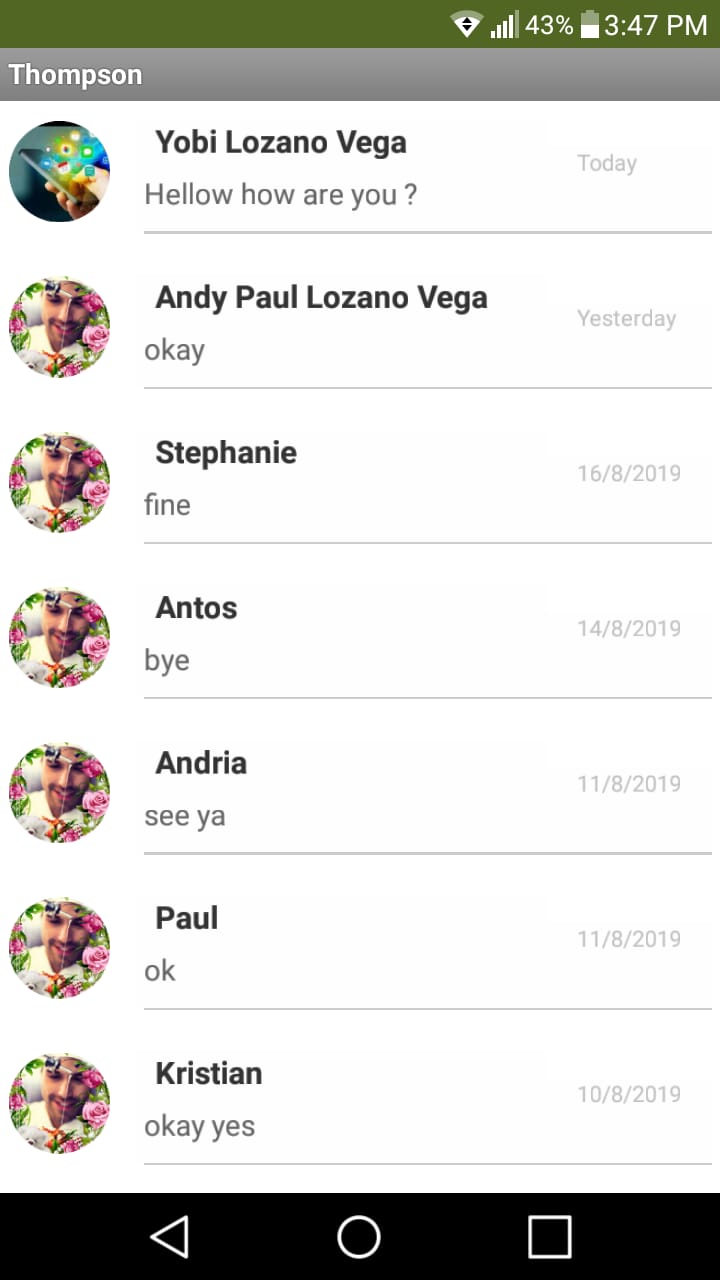Return to the home screen
This screenshot has height=1280, width=720.
pos(359,1237)
